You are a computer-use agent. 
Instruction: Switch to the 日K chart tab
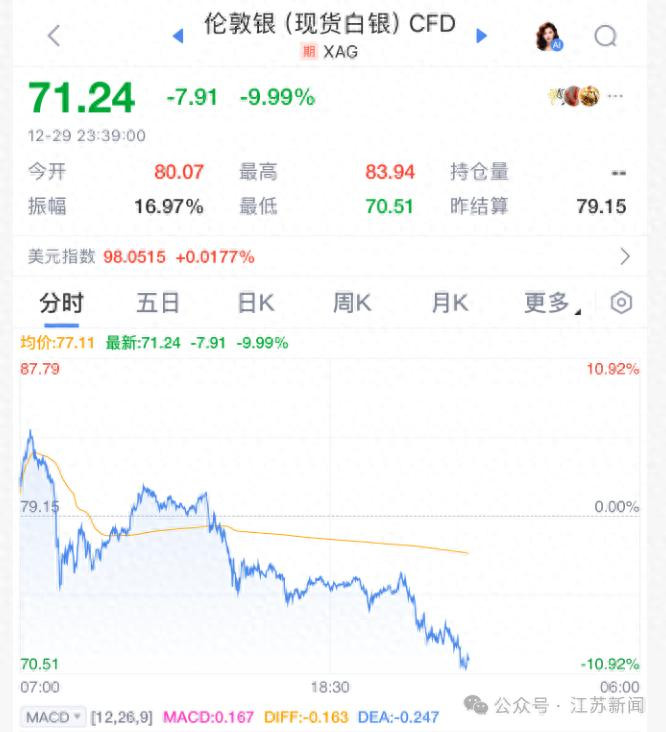(x=255, y=303)
